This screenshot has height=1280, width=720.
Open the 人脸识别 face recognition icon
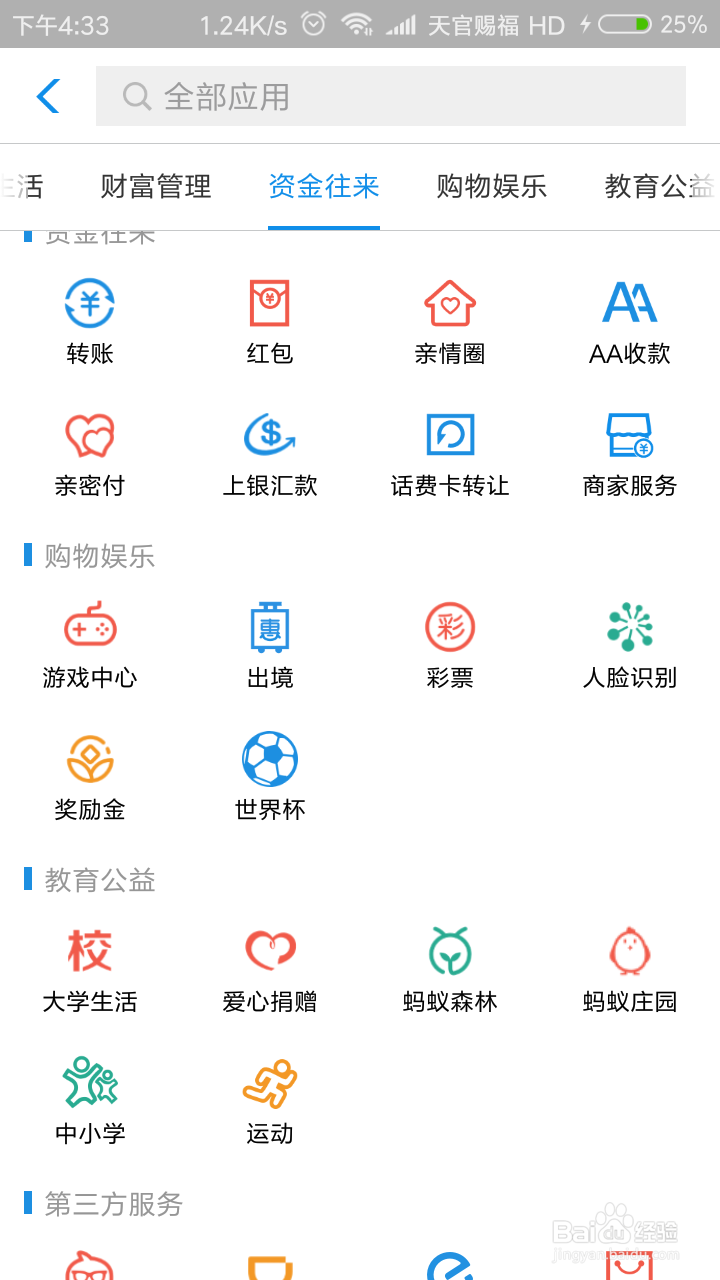628,627
